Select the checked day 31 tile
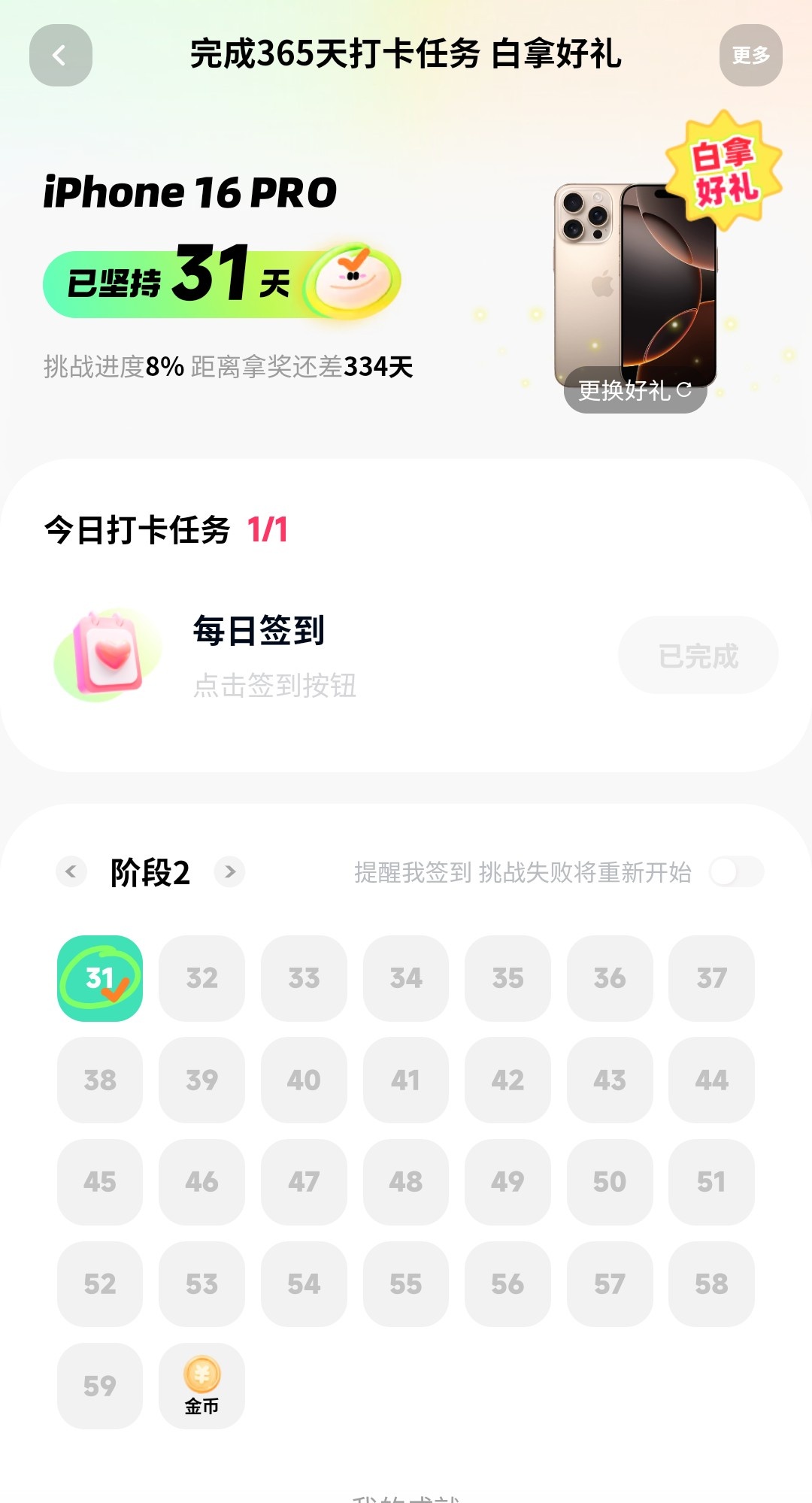The width and height of the screenshot is (812, 1503). [x=100, y=978]
